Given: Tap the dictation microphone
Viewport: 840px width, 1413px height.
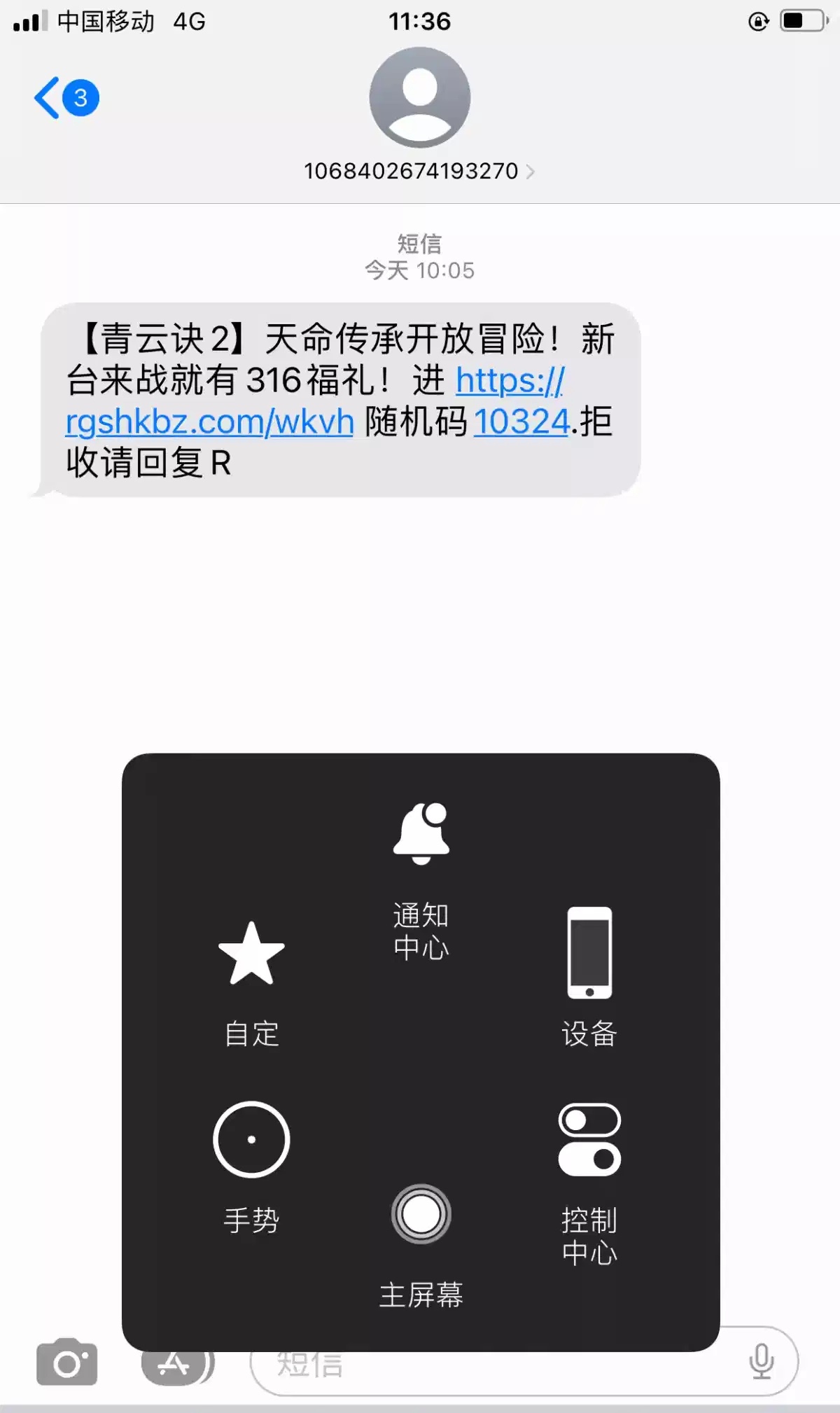Looking at the screenshot, I should [761, 1361].
